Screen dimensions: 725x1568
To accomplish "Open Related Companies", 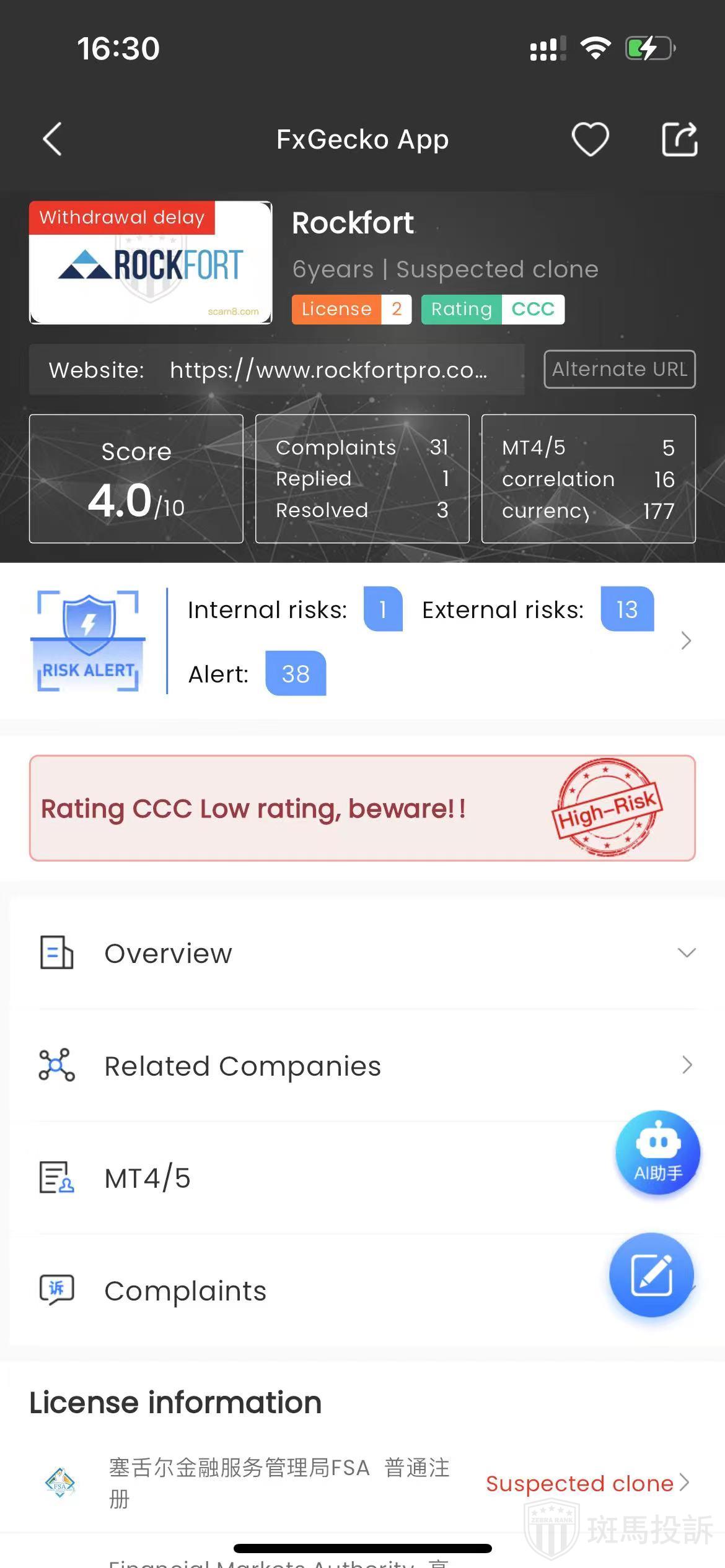I will [x=366, y=1066].
